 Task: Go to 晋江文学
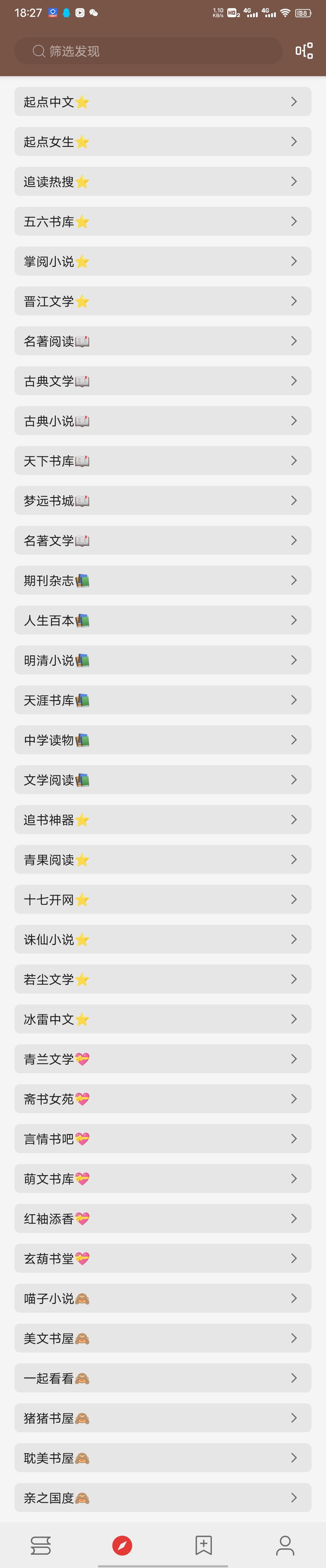[x=163, y=301]
